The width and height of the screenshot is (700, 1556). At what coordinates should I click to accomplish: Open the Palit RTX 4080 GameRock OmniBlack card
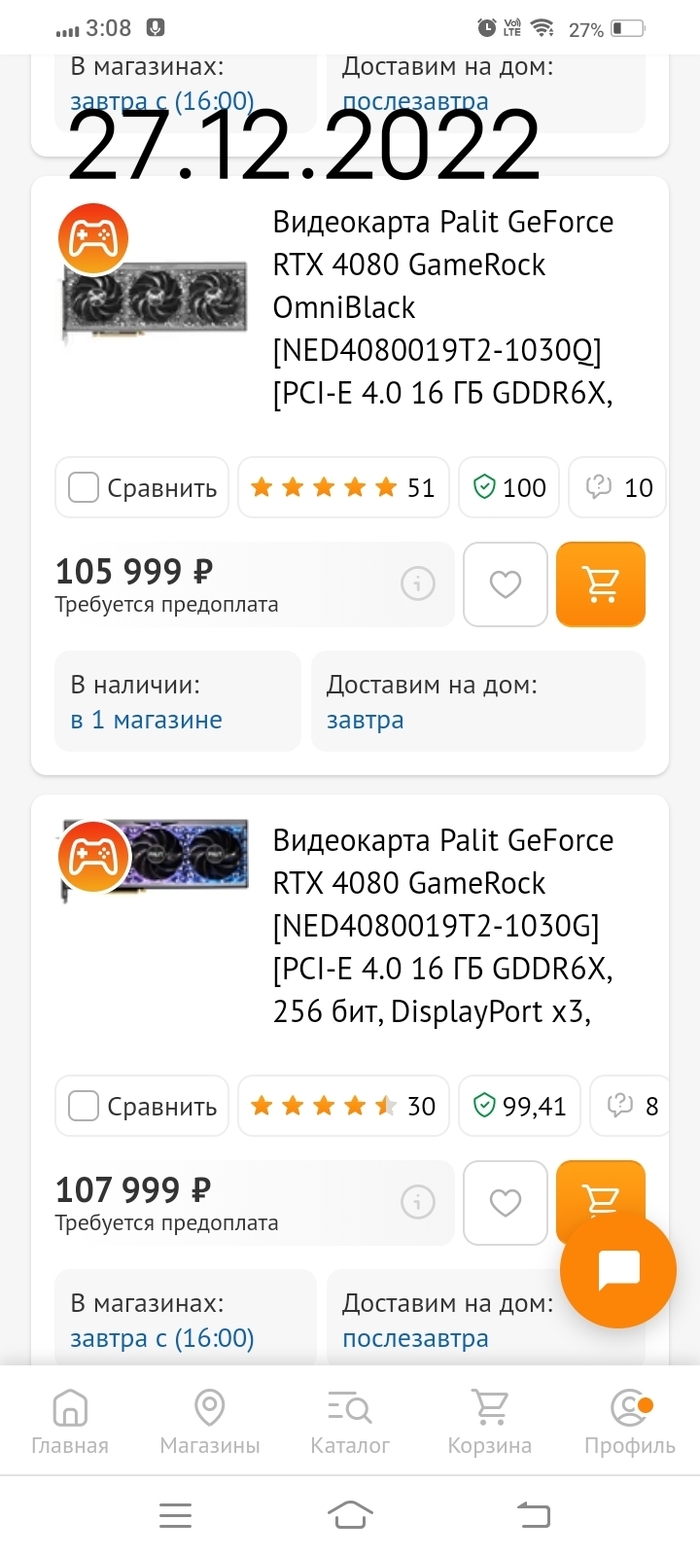click(x=443, y=308)
